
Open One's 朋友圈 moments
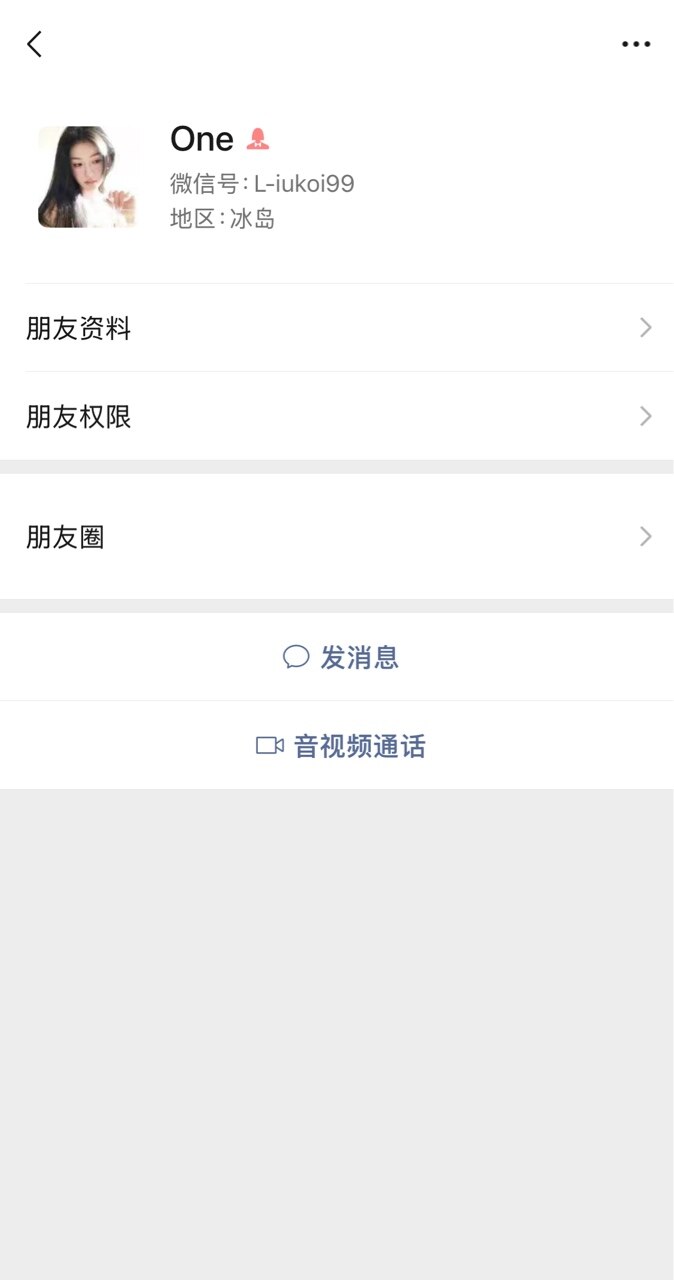click(337, 537)
